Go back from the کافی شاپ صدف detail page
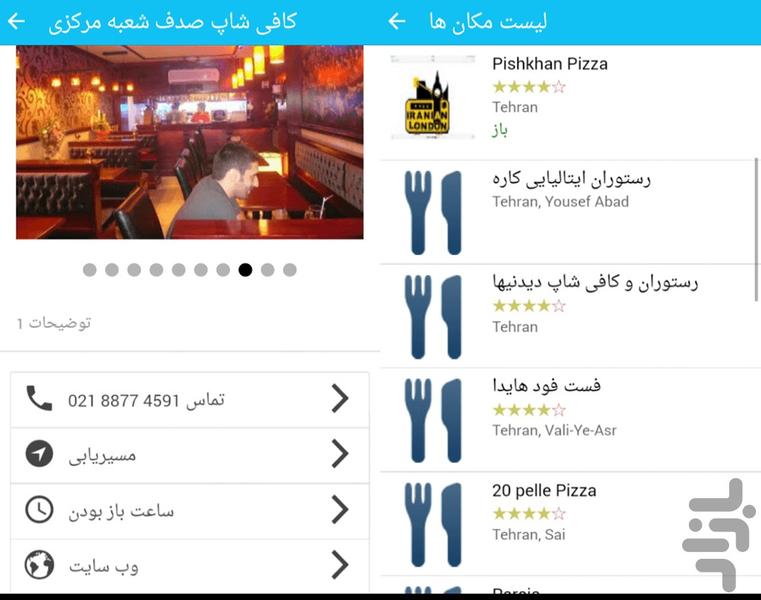The height and width of the screenshot is (600, 761). [x=17, y=21]
